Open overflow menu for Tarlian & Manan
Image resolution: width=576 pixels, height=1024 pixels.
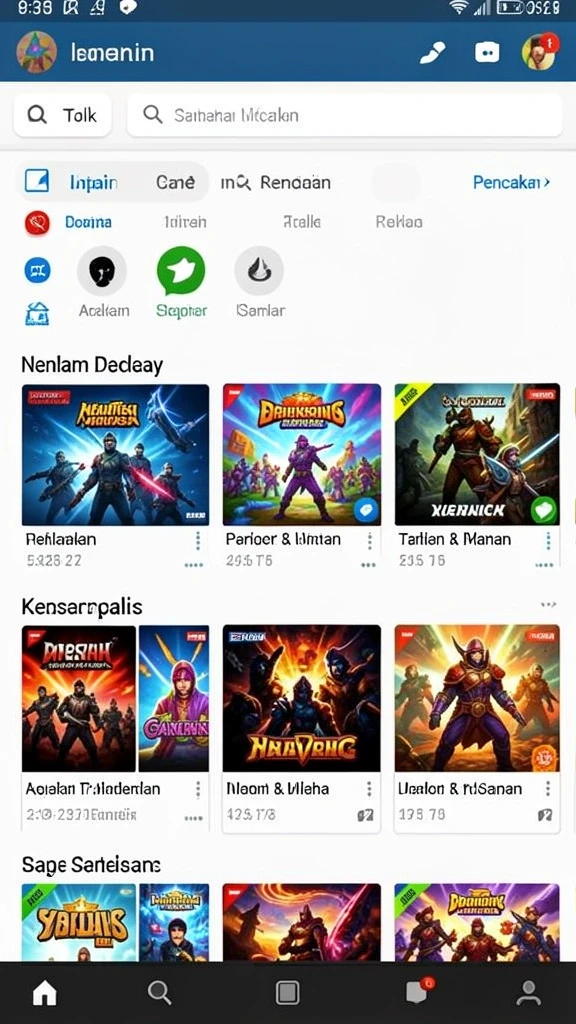click(x=548, y=540)
